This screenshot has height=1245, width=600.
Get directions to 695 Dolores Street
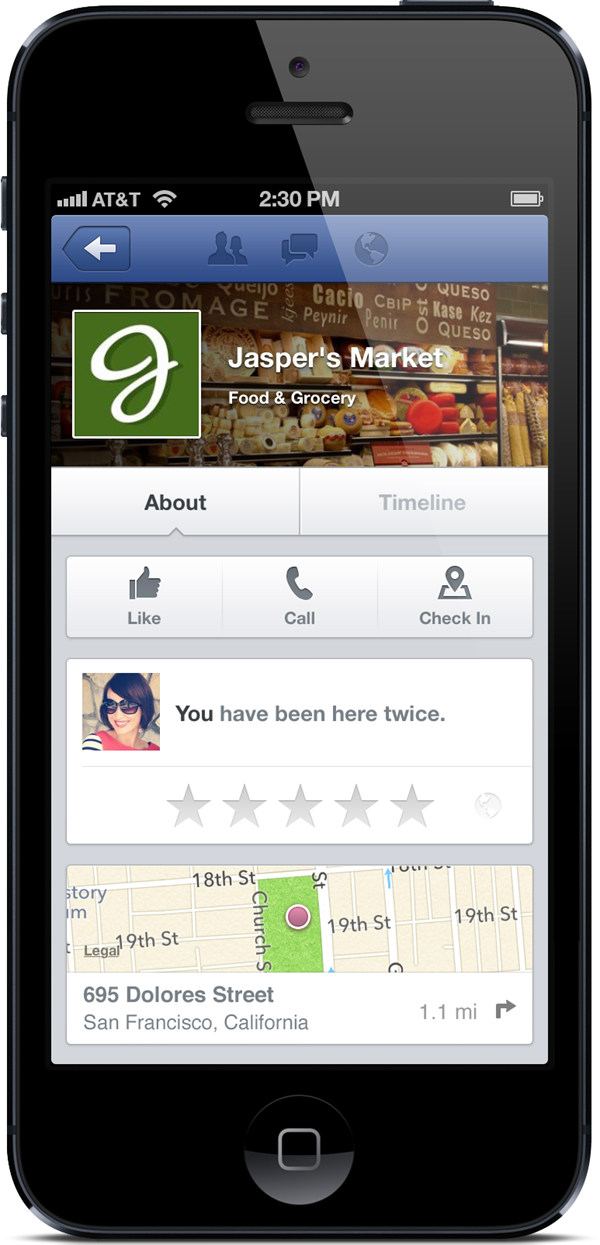coord(505,1009)
